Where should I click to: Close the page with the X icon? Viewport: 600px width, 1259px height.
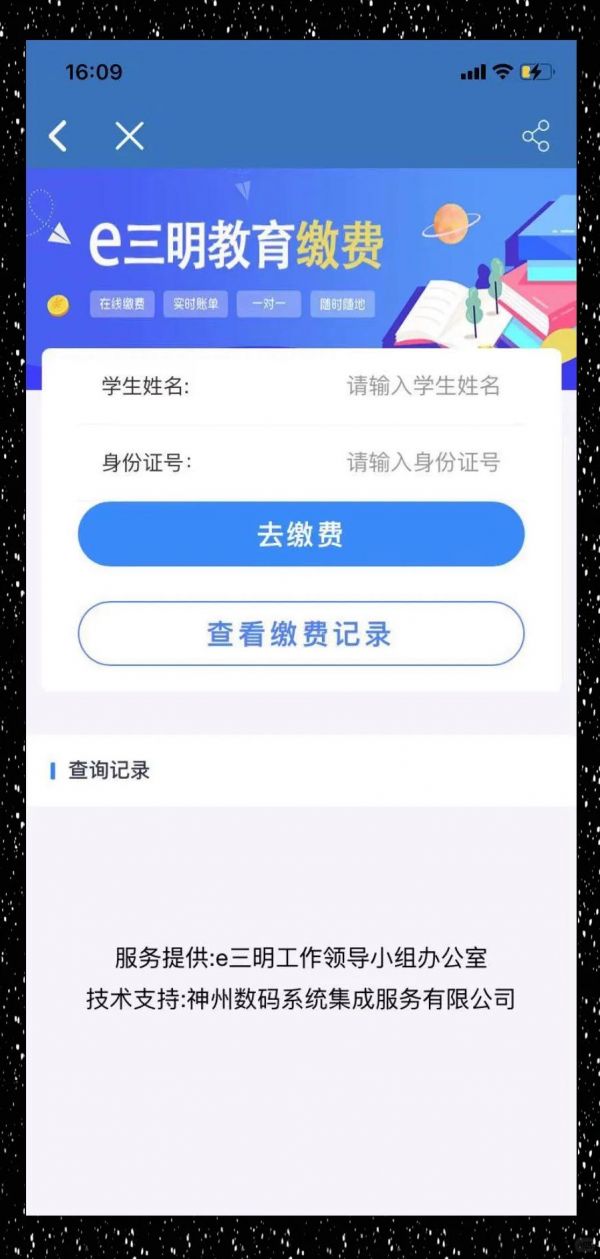click(129, 136)
